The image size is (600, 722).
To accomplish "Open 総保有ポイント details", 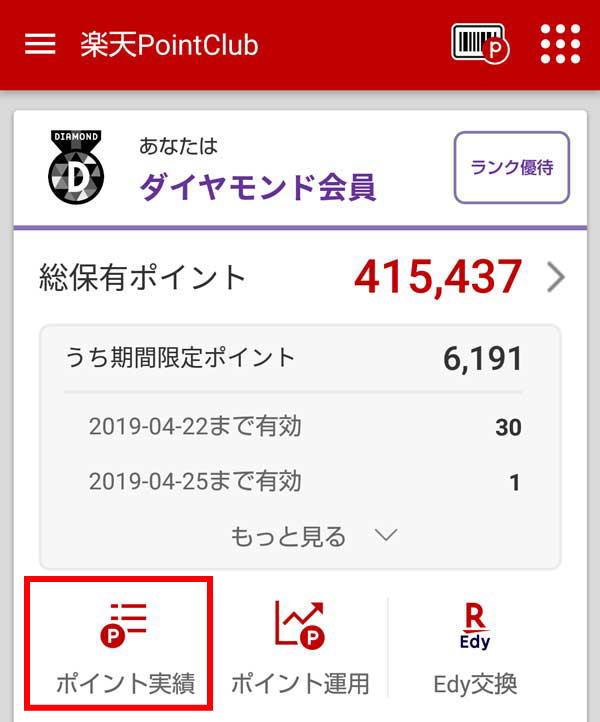I will 555,277.
